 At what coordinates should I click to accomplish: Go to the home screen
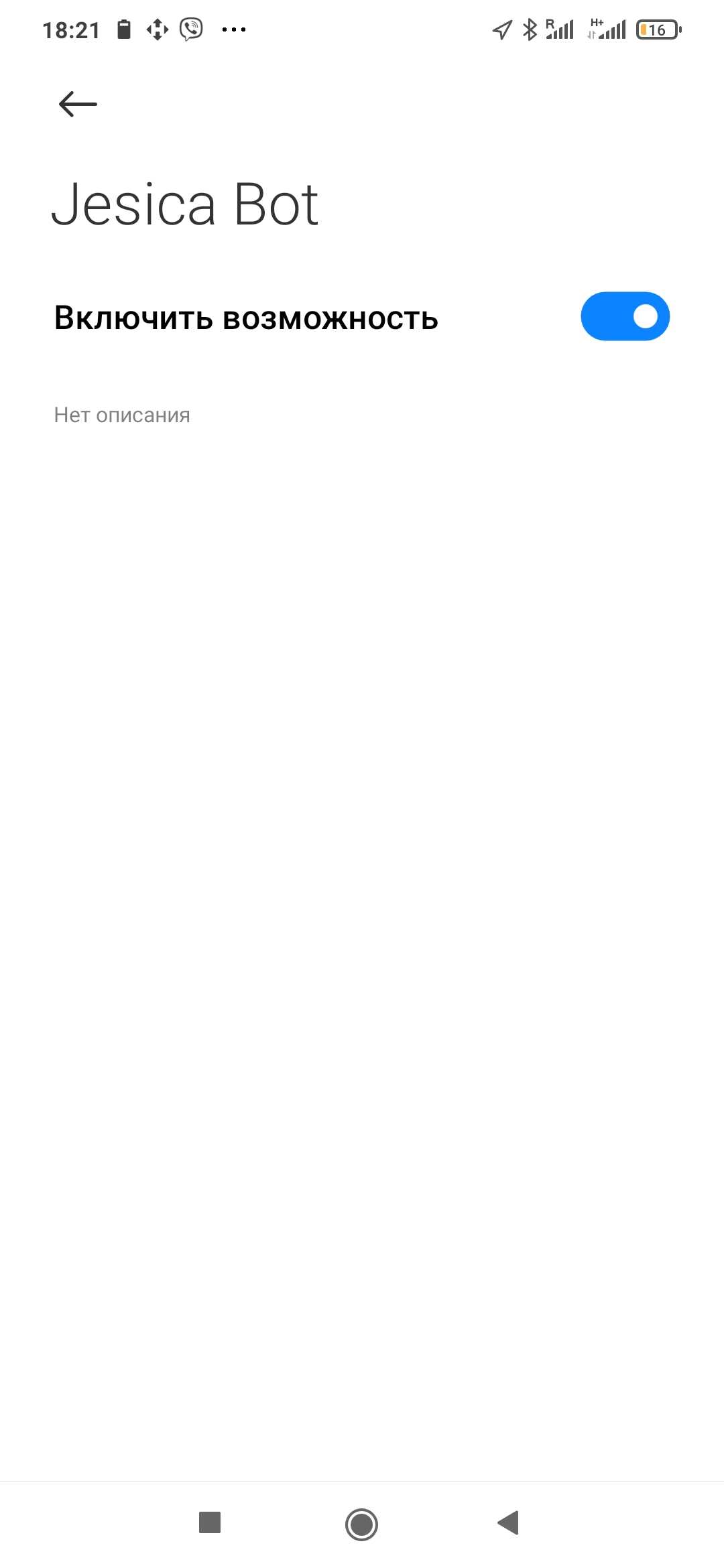(x=361, y=1524)
